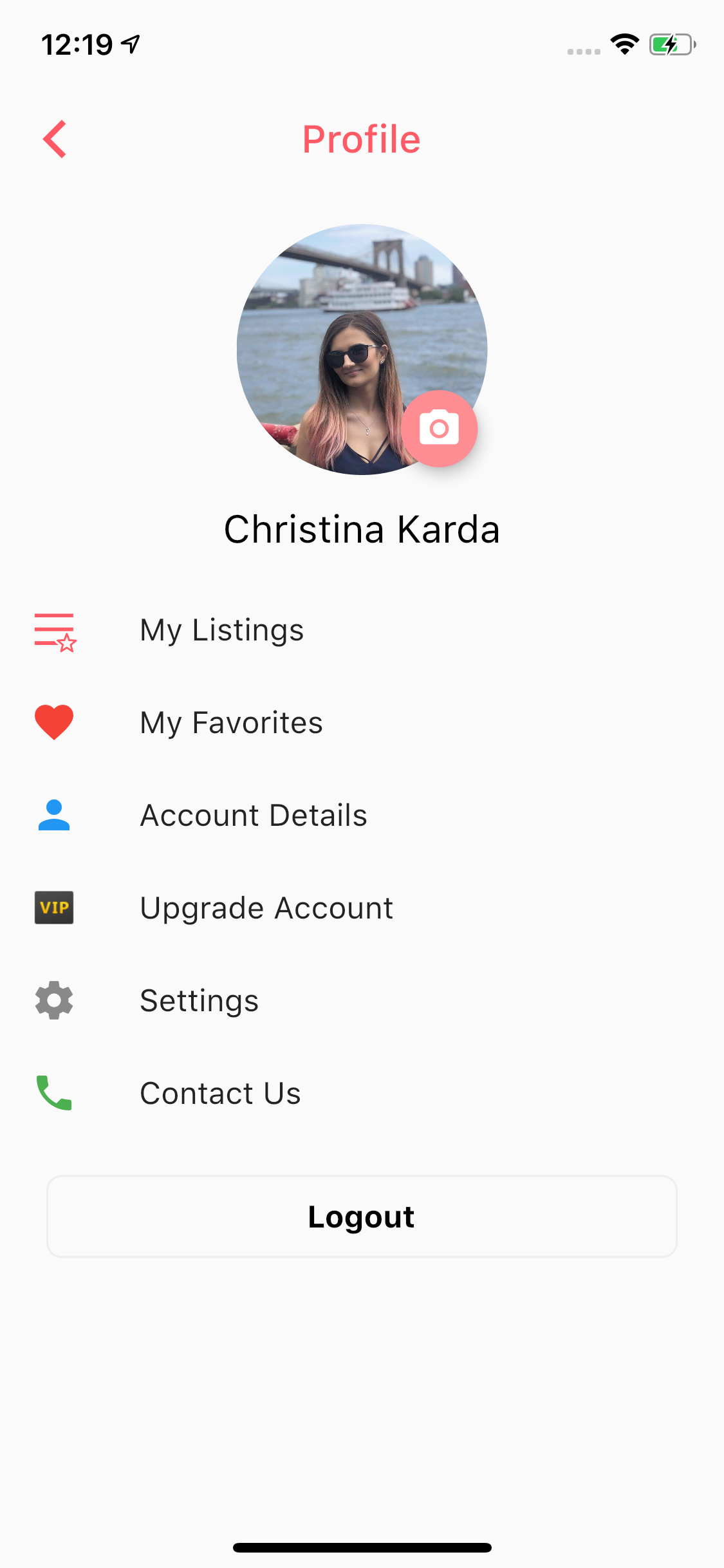The width and height of the screenshot is (724, 1568).
Task: View My Favorites
Action: pos(231,723)
